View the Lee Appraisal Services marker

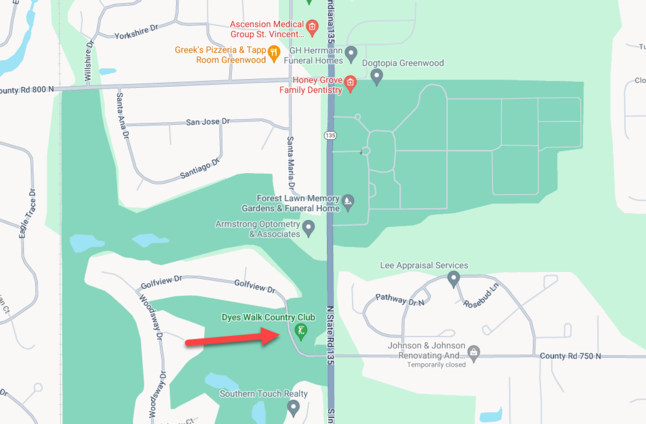[x=453, y=278]
